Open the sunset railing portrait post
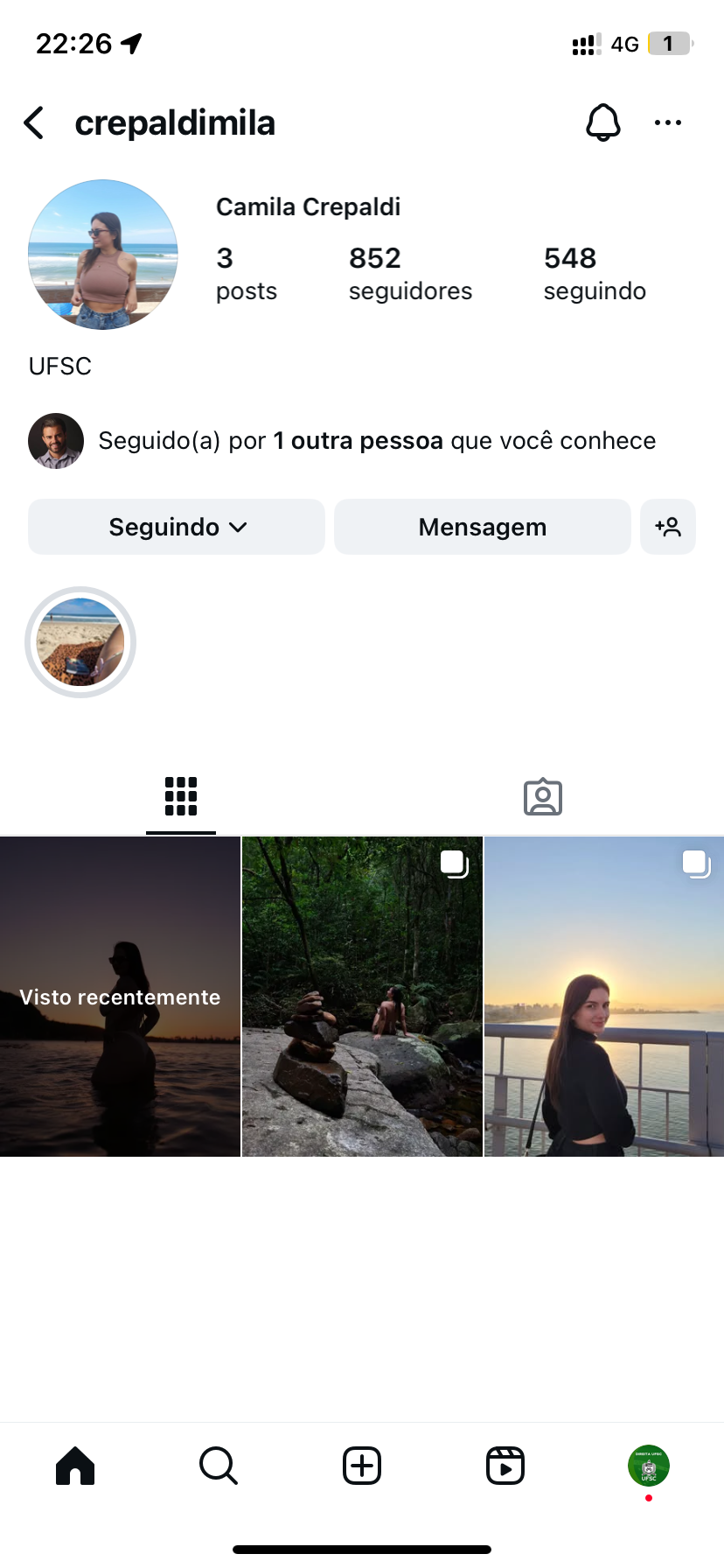This screenshot has height=1568, width=724. pos(604,997)
